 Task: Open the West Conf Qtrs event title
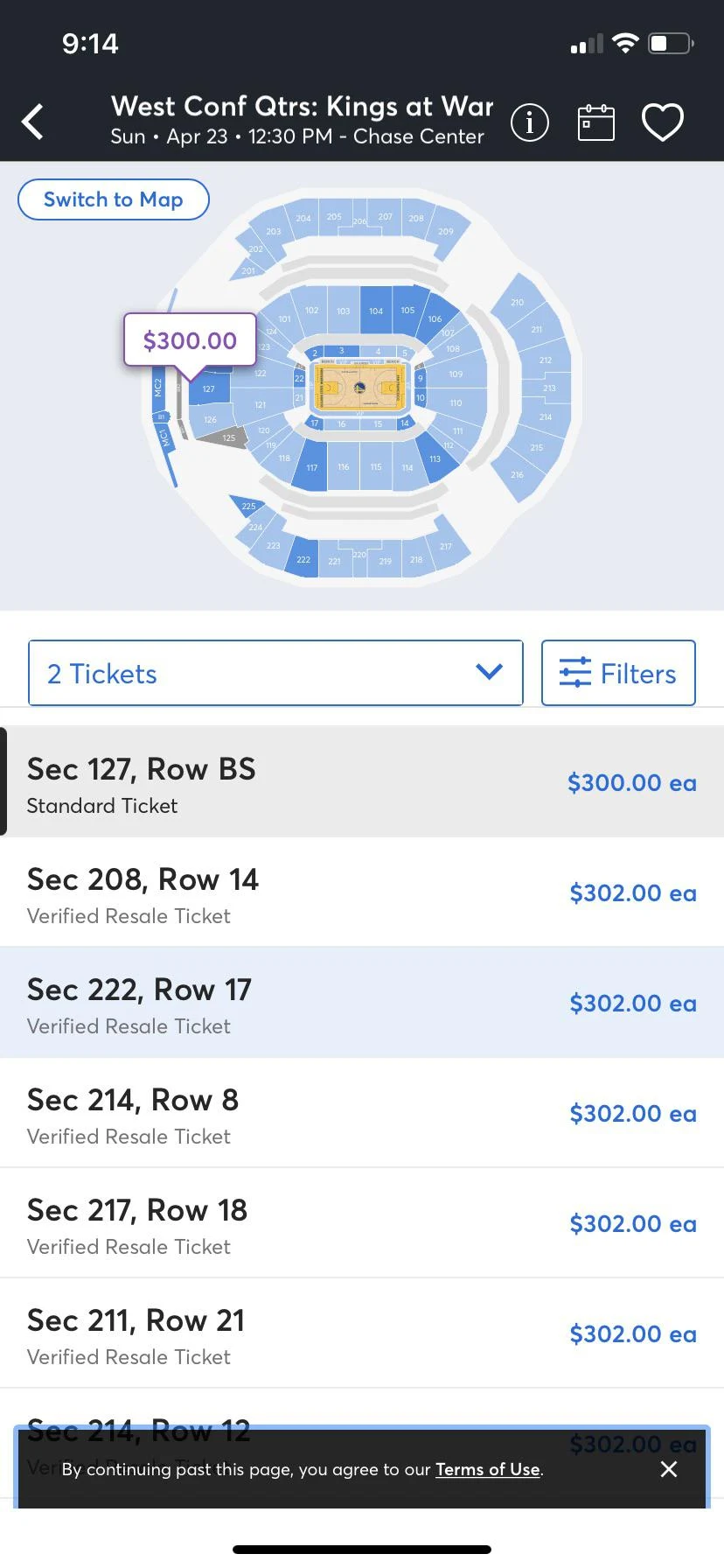tap(302, 106)
